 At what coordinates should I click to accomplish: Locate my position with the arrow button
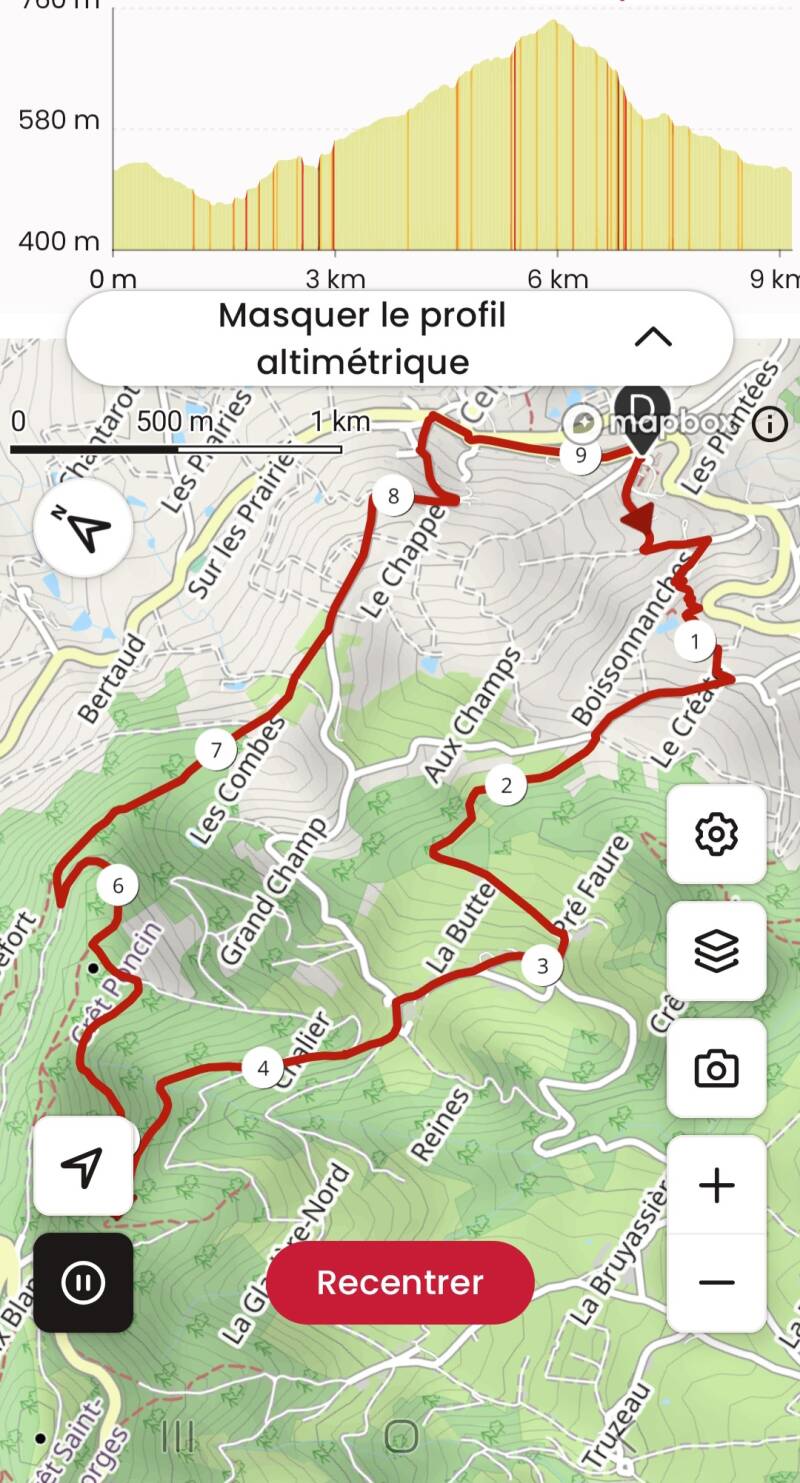tap(83, 1165)
